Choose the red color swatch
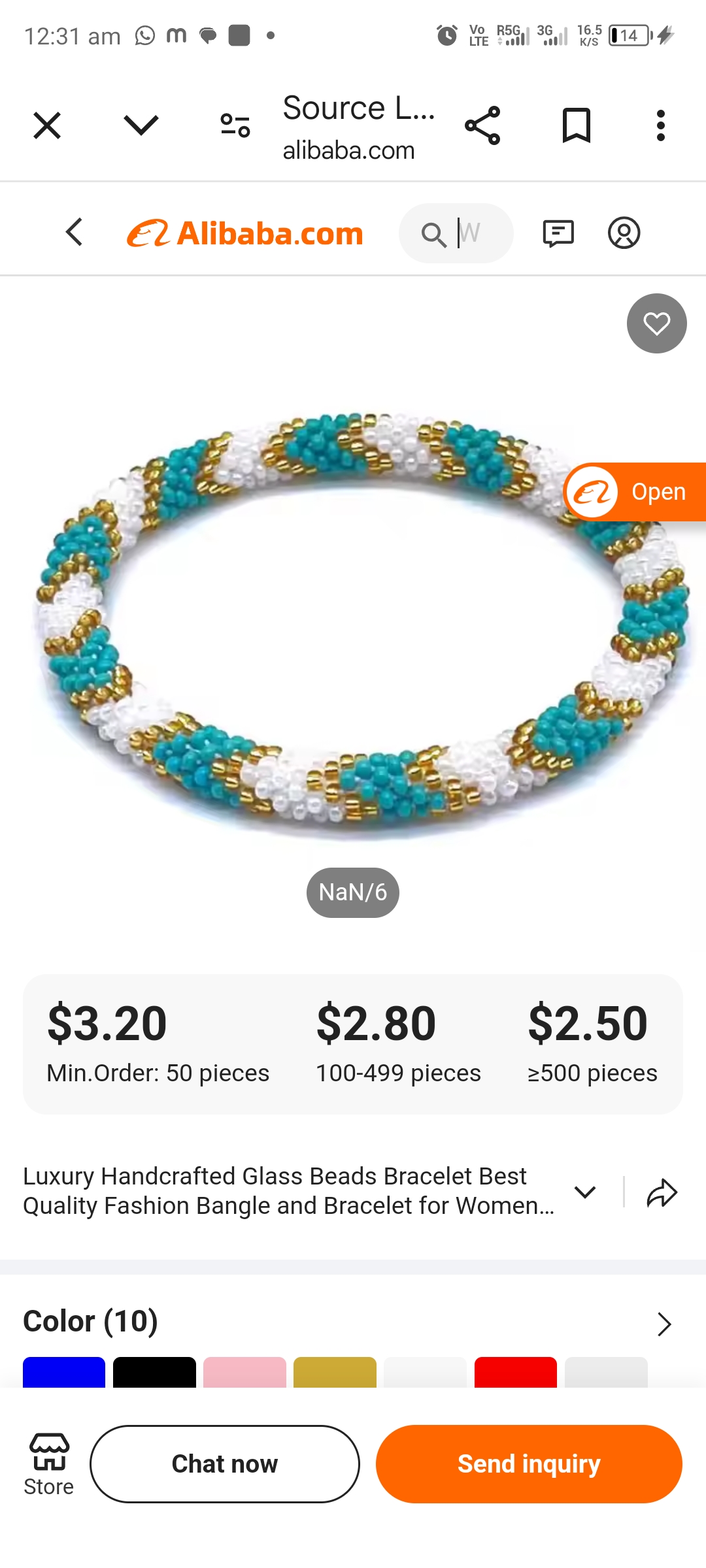Image resolution: width=706 pixels, height=1568 pixels. pos(515,1372)
